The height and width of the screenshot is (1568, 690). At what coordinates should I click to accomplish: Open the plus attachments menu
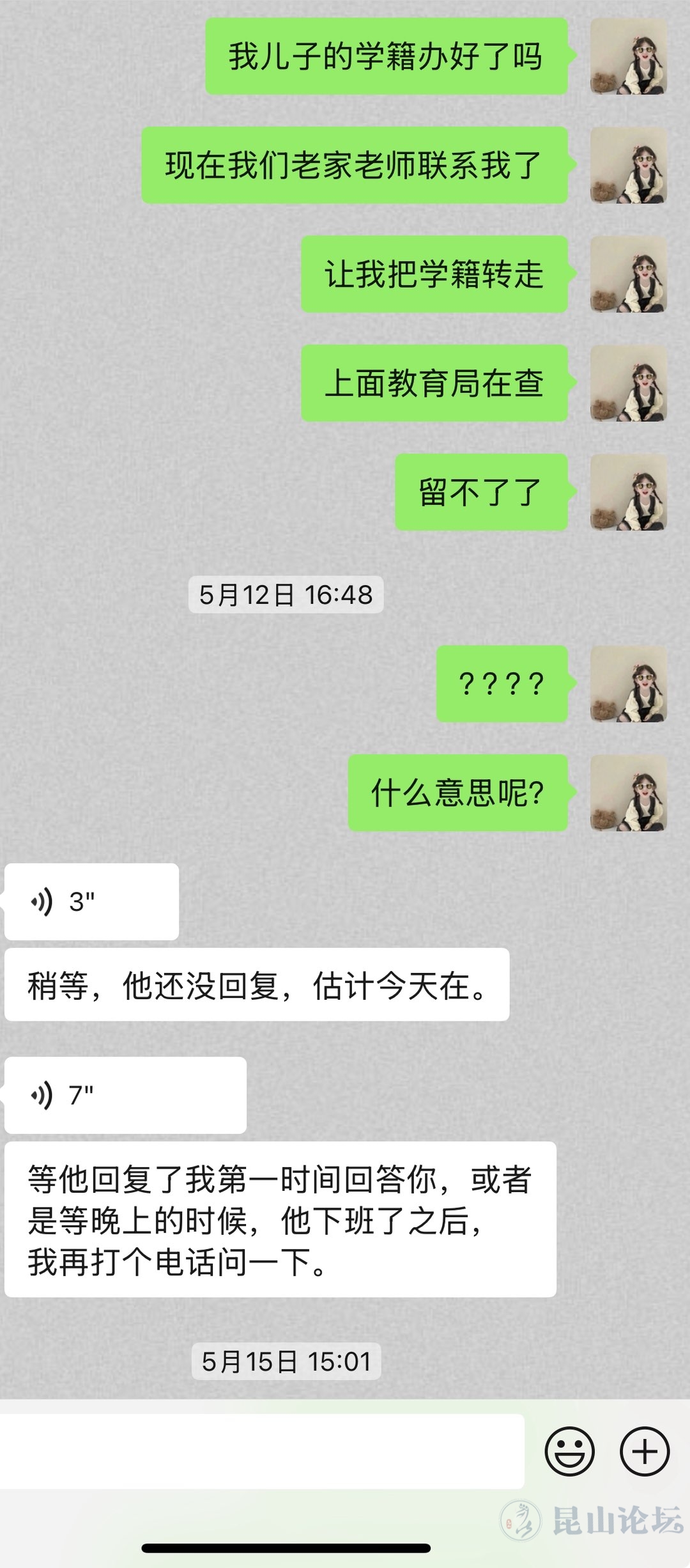[x=645, y=1451]
